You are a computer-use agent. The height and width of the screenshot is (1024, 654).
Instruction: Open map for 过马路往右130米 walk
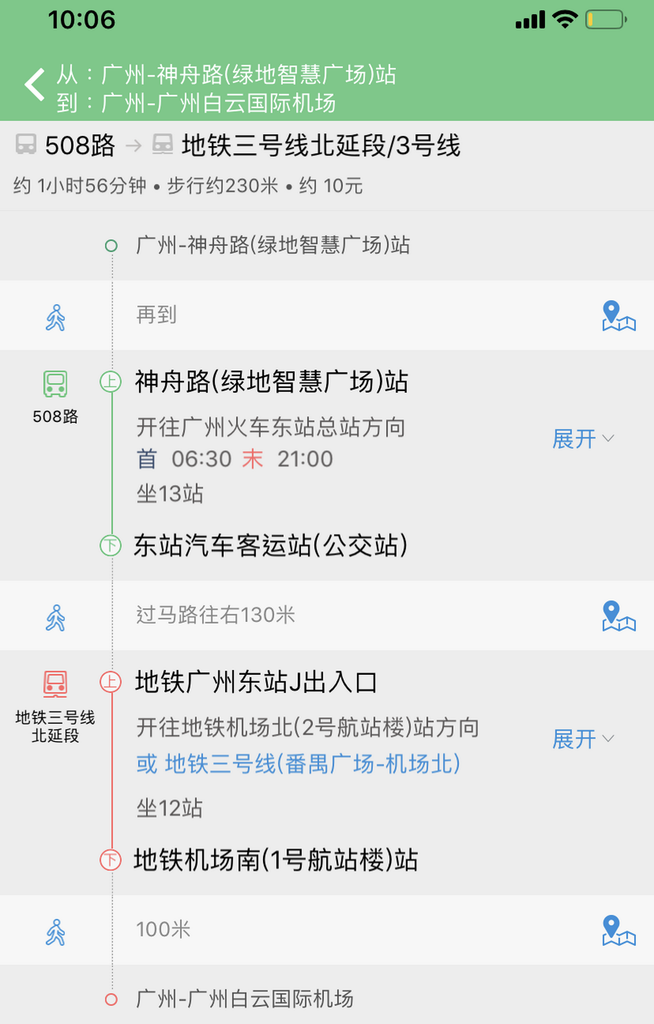tap(619, 616)
